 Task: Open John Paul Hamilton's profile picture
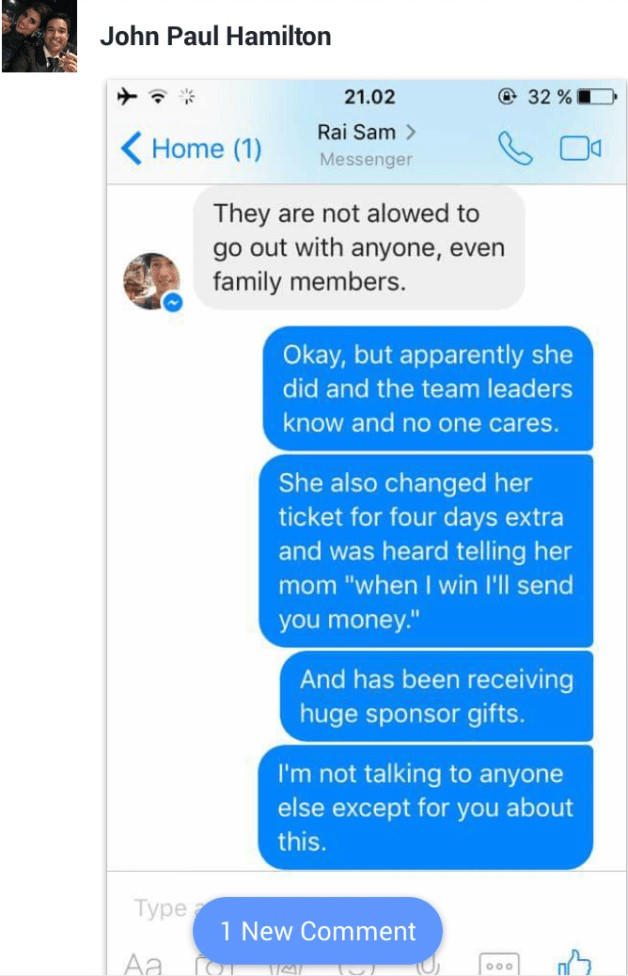point(40,37)
